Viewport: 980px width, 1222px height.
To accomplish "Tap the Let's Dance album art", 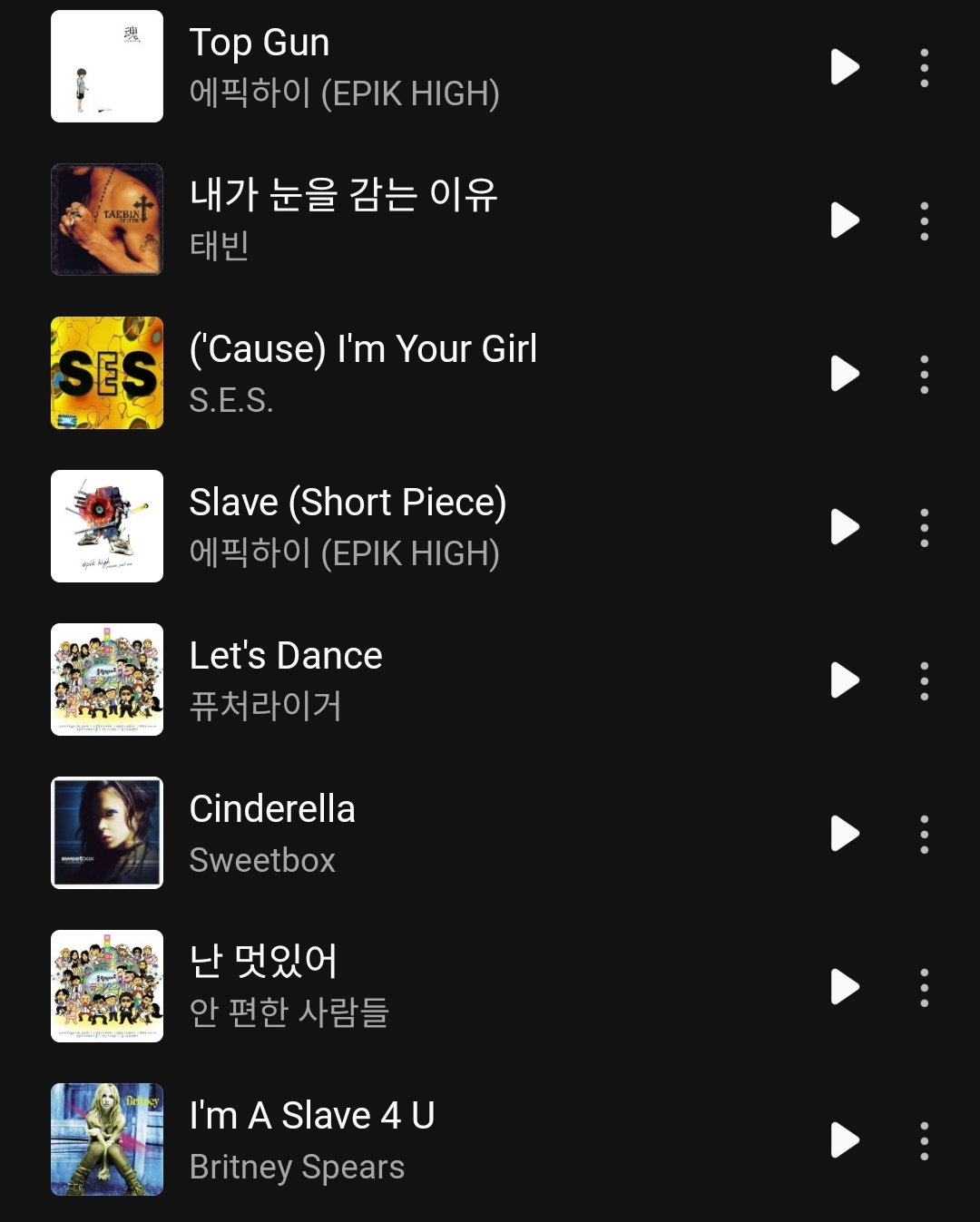I will pyautogui.click(x=107, y=679).
